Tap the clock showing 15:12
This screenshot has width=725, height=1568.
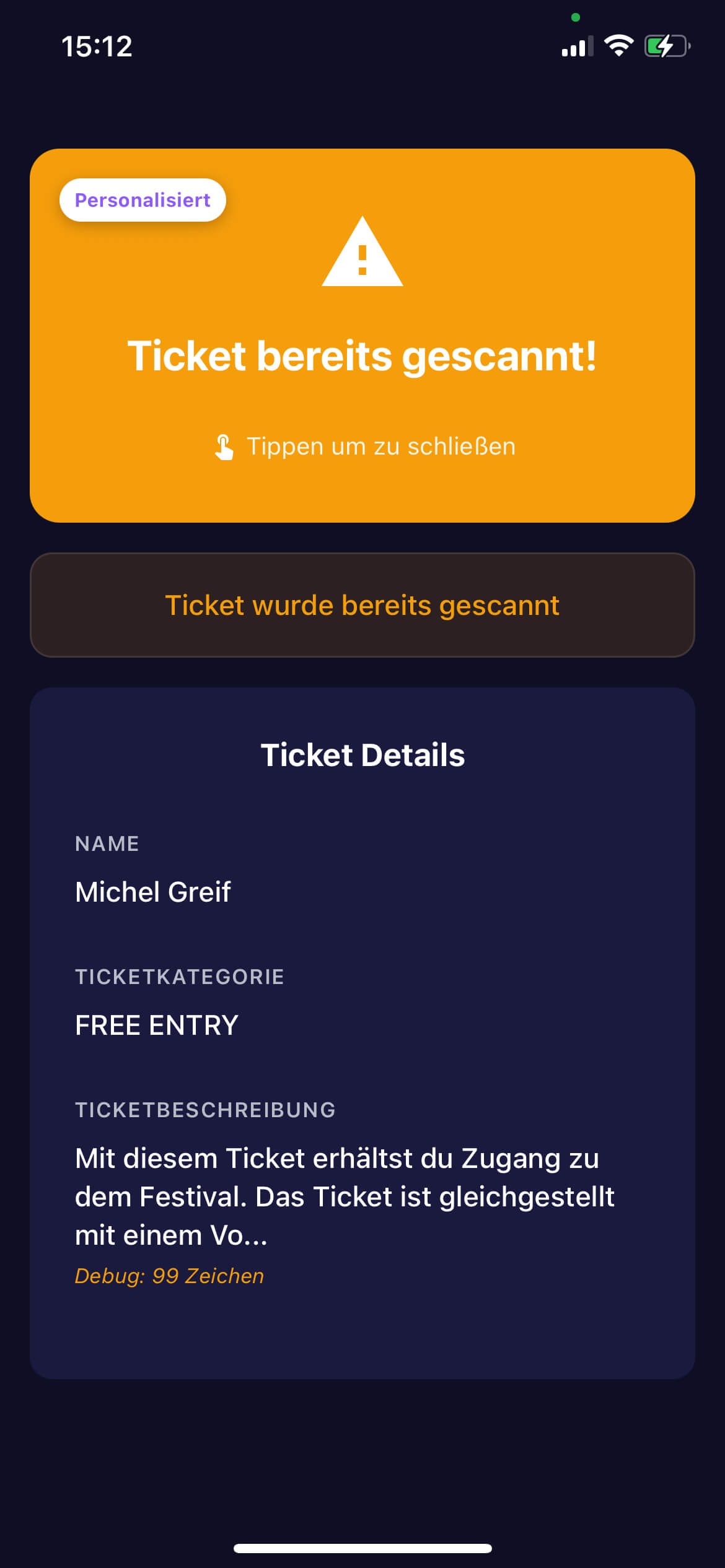tap(97, 46)
